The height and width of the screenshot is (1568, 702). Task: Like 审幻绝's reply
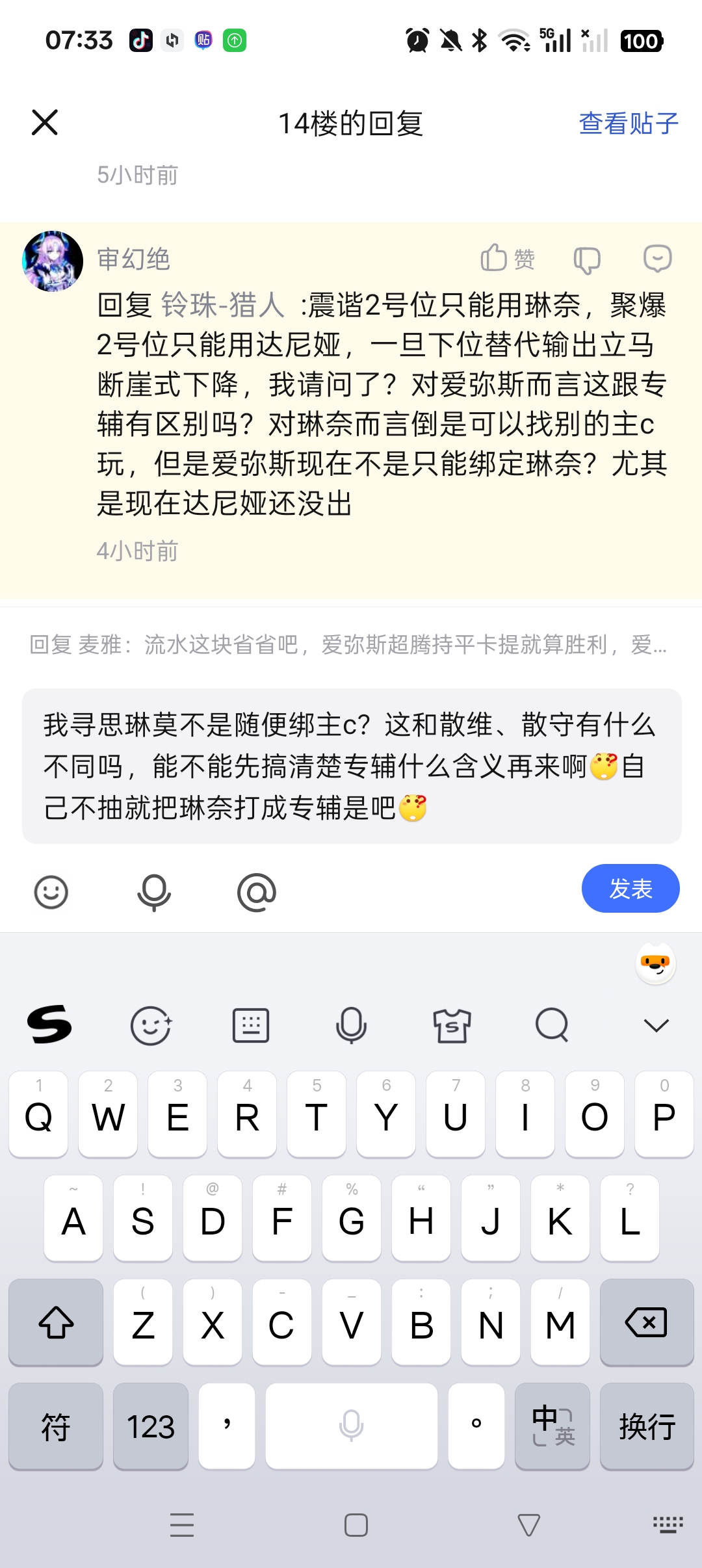pos(507,259)
